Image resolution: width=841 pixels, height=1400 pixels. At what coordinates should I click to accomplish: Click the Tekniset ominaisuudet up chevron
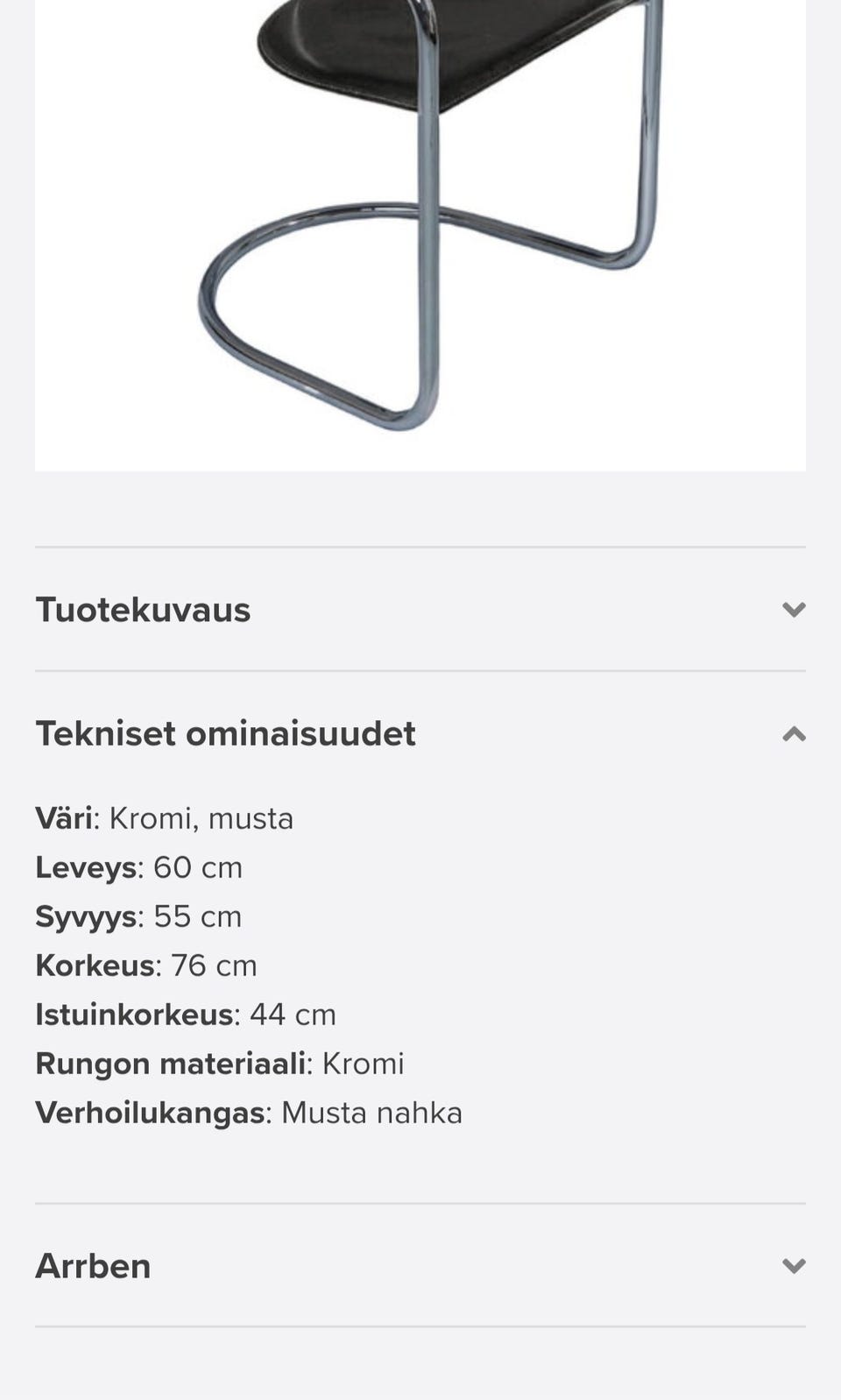(x=793, y=733)
